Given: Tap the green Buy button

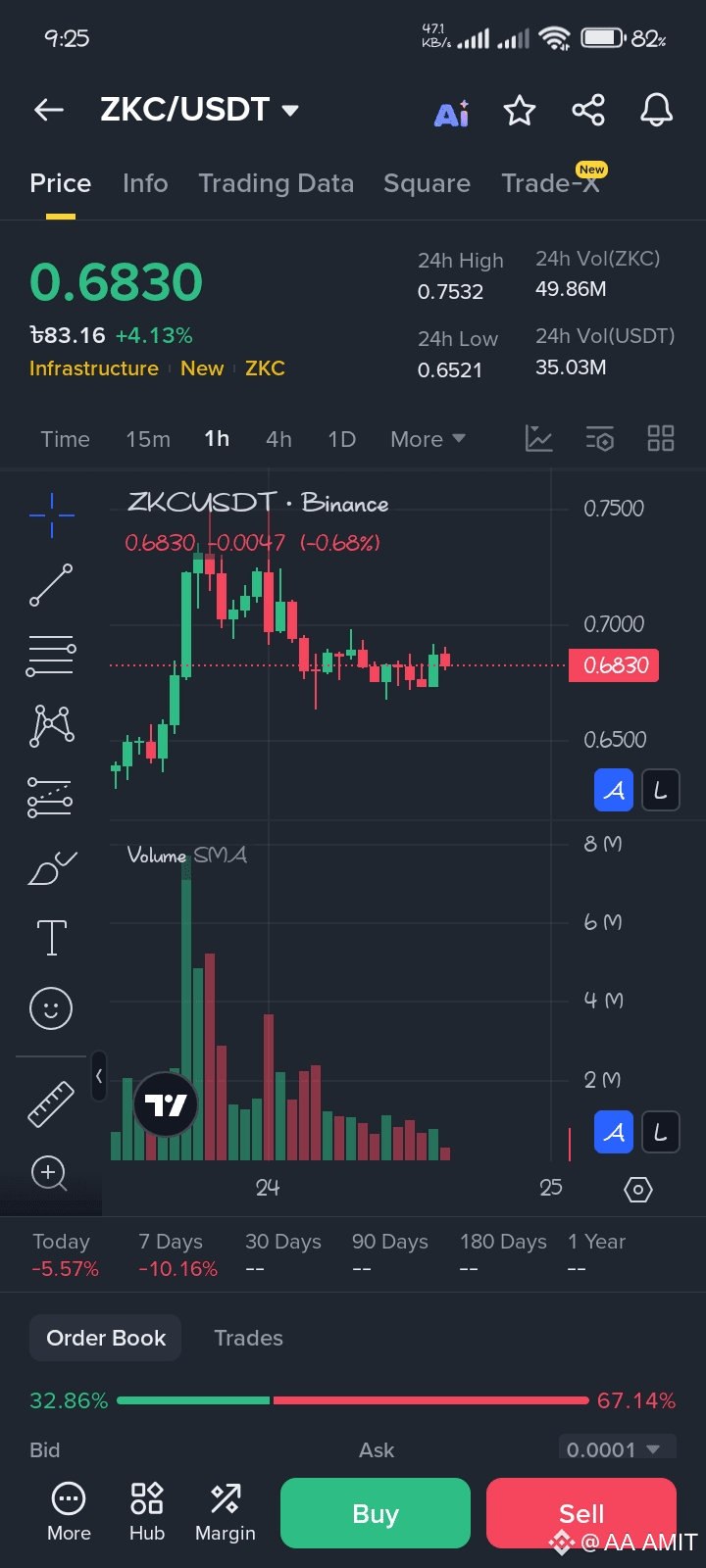Looking at the screenshot, I should [x=376, y=1513].
